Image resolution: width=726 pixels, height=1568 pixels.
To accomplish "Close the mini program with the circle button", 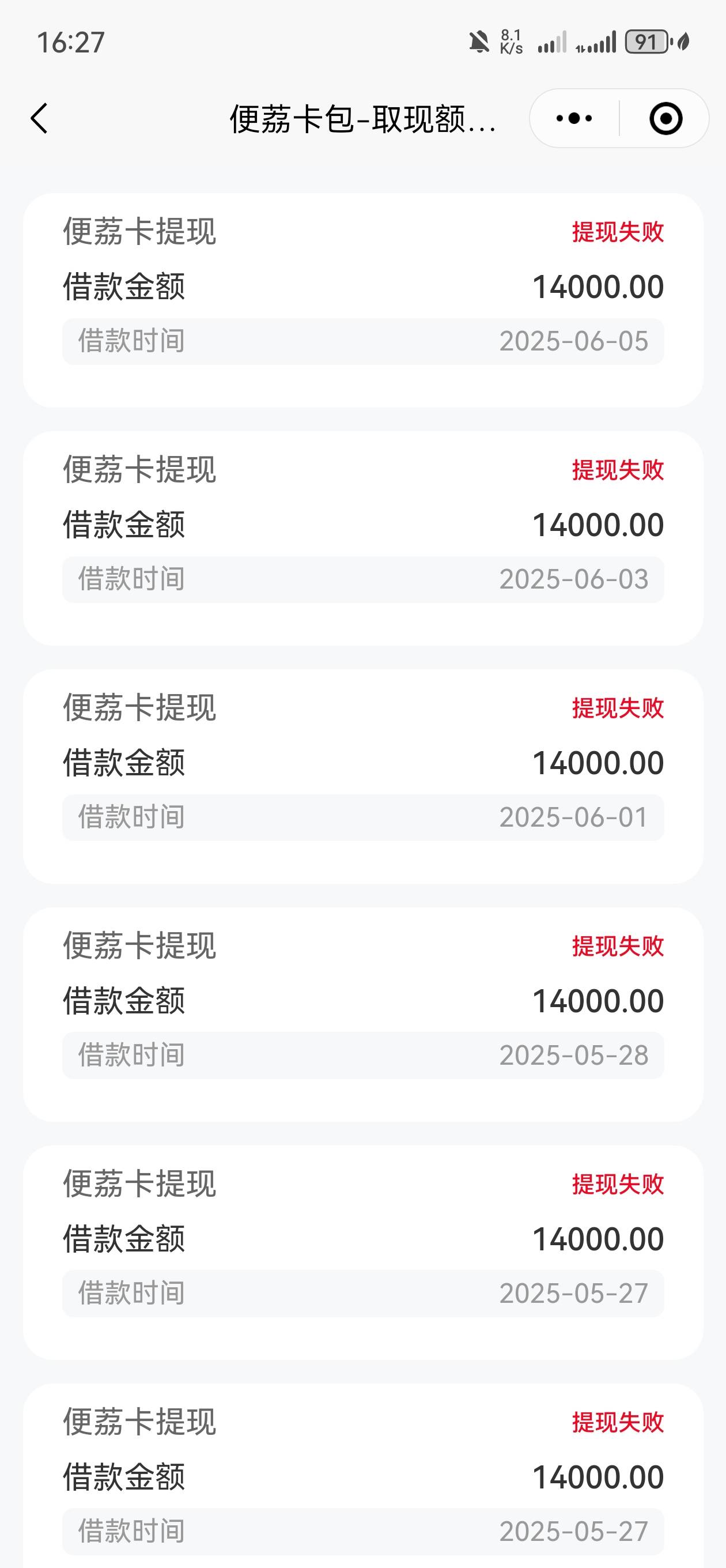I will pos(665,118).
